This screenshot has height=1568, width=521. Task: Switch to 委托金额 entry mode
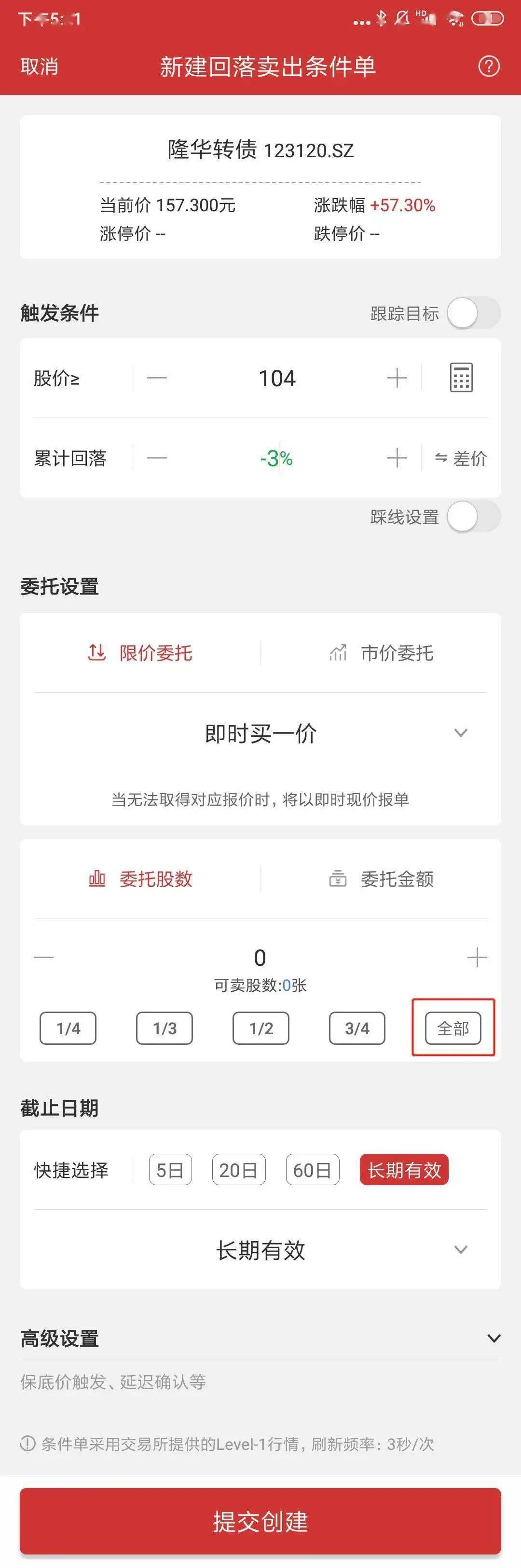point(382,879)
